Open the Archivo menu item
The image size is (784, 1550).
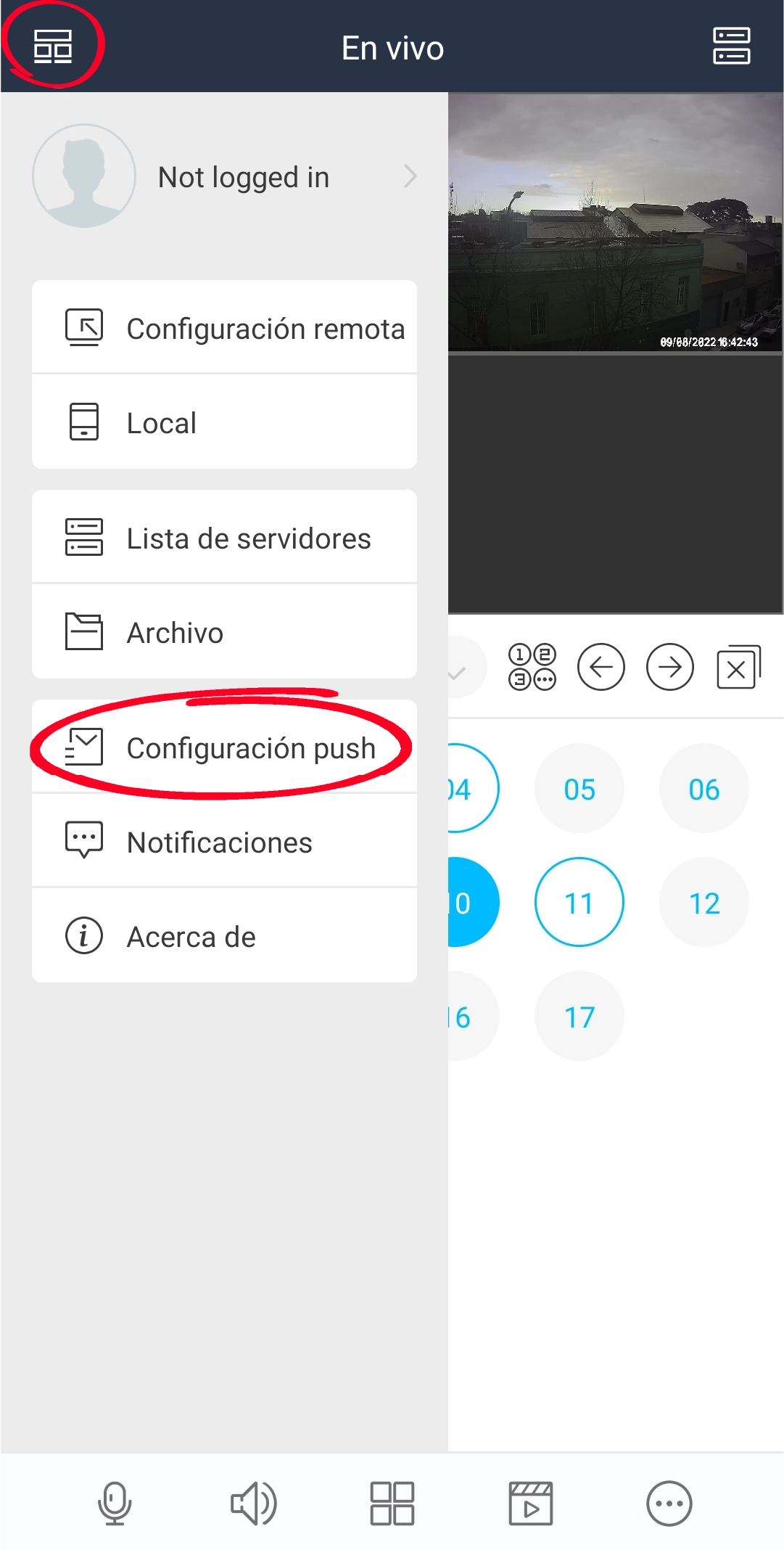coord(225,632)
